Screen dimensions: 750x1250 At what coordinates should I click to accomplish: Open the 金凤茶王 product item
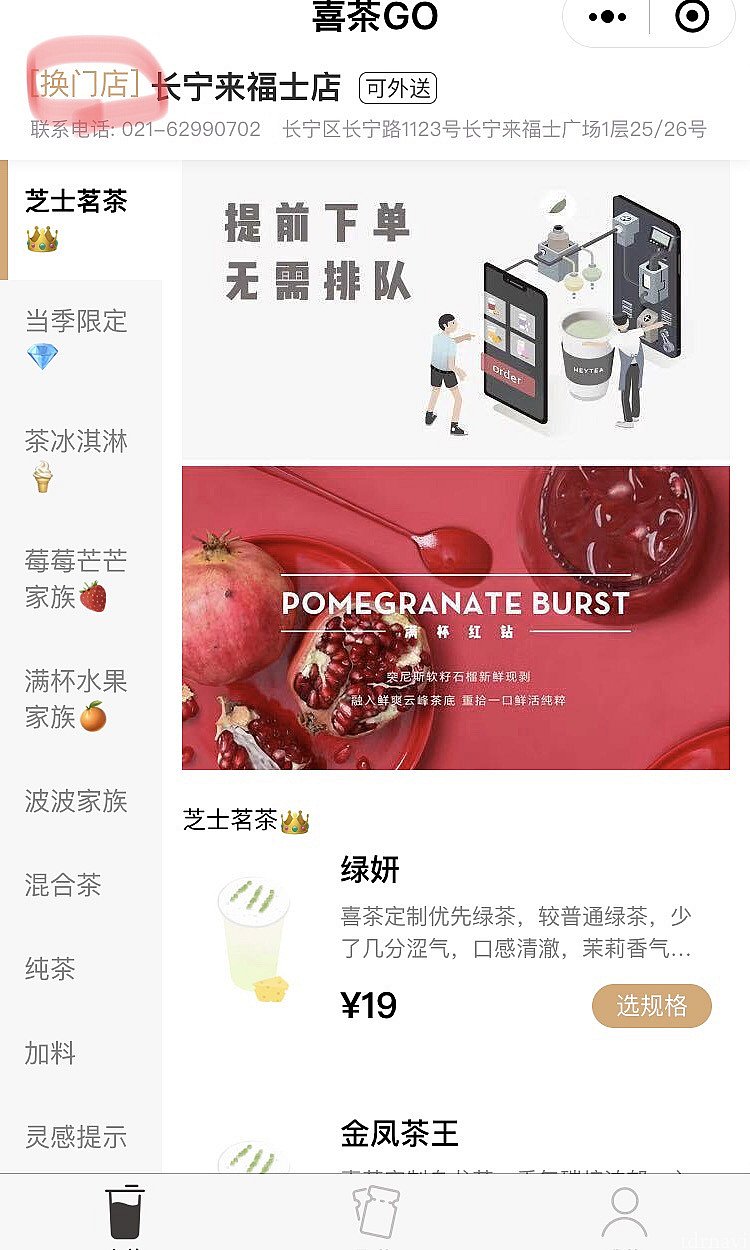[x=400, y=1134]
